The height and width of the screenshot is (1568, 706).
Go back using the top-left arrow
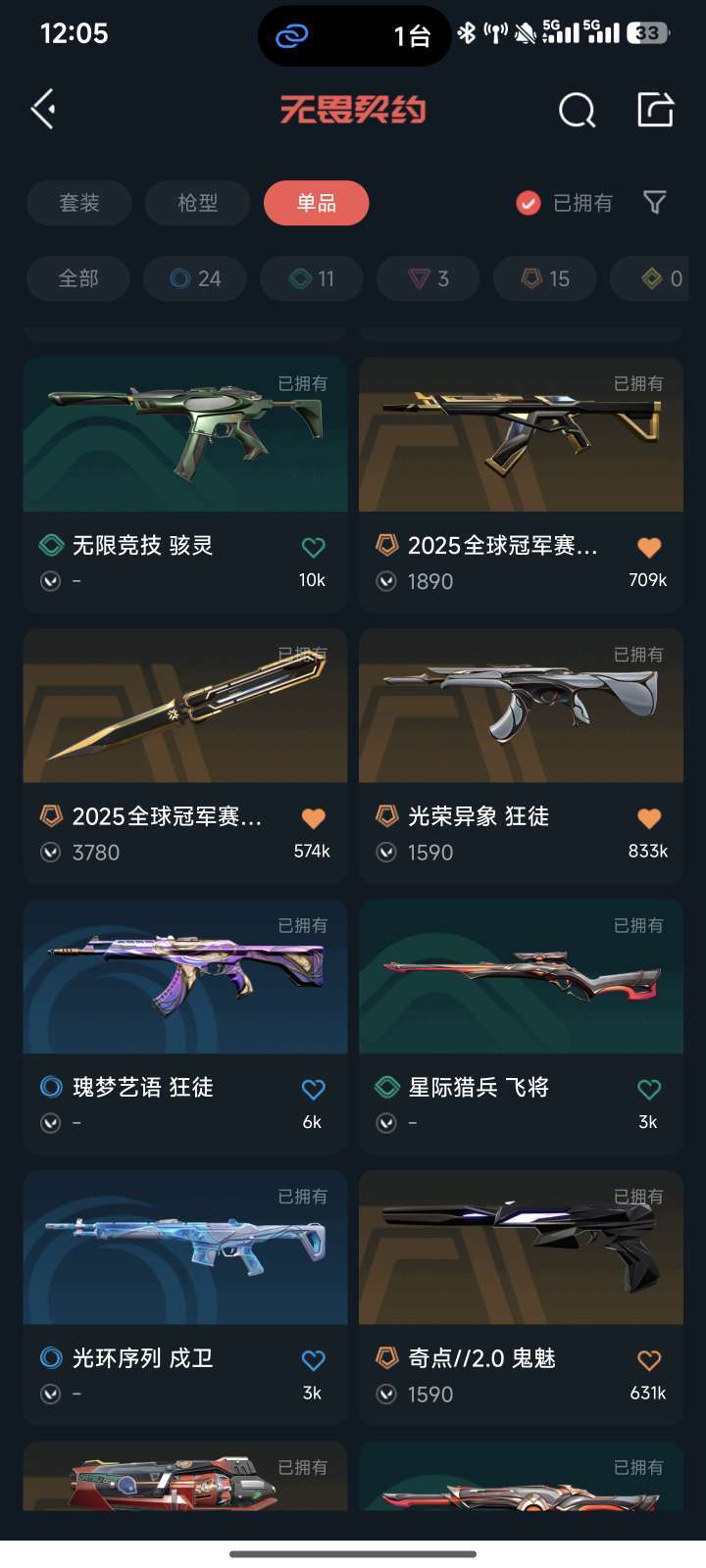pos(43,109)
